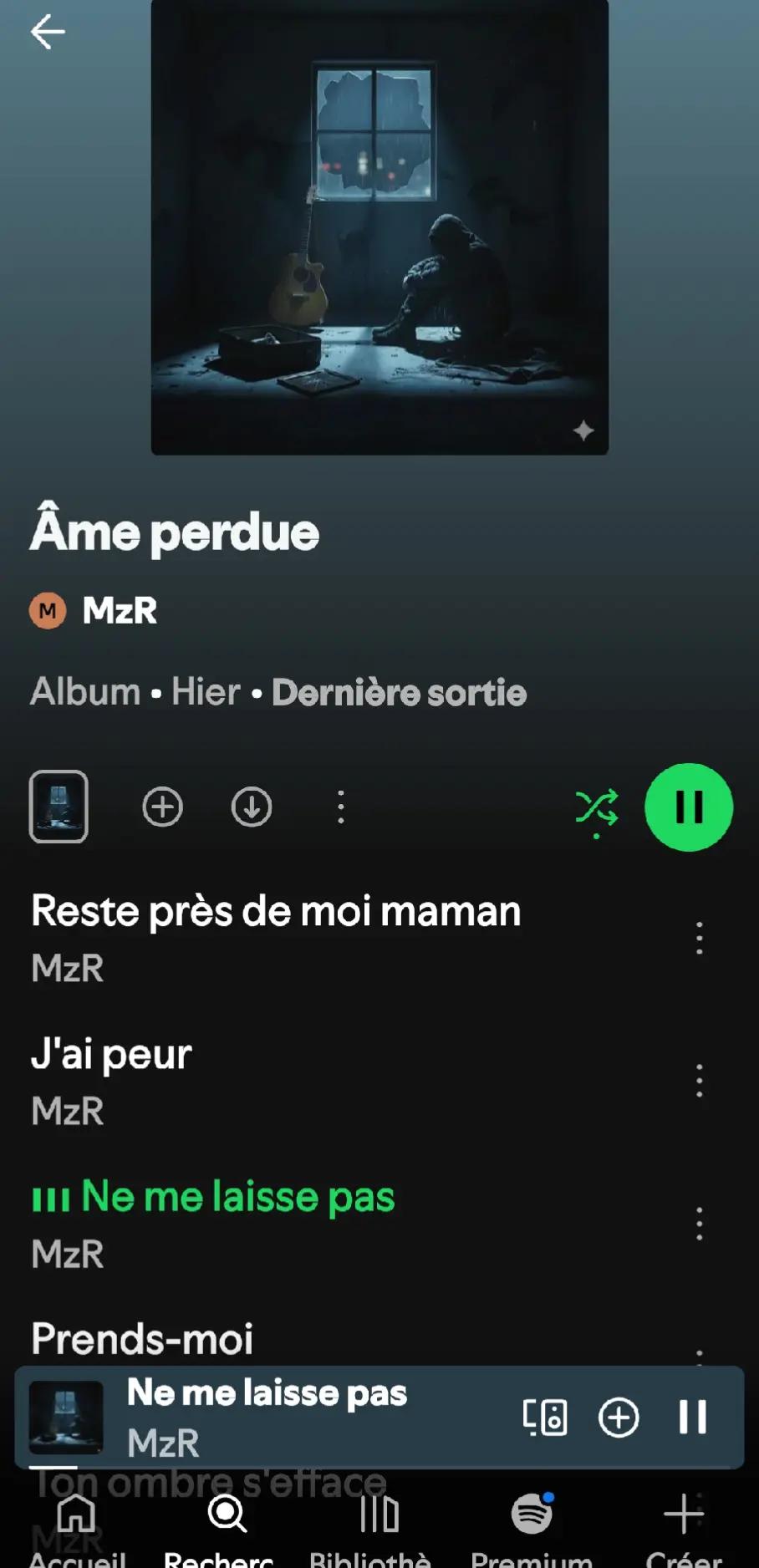Open the album overflow menu
This screenshot has height=1568, width=759.
pos(340,807)
